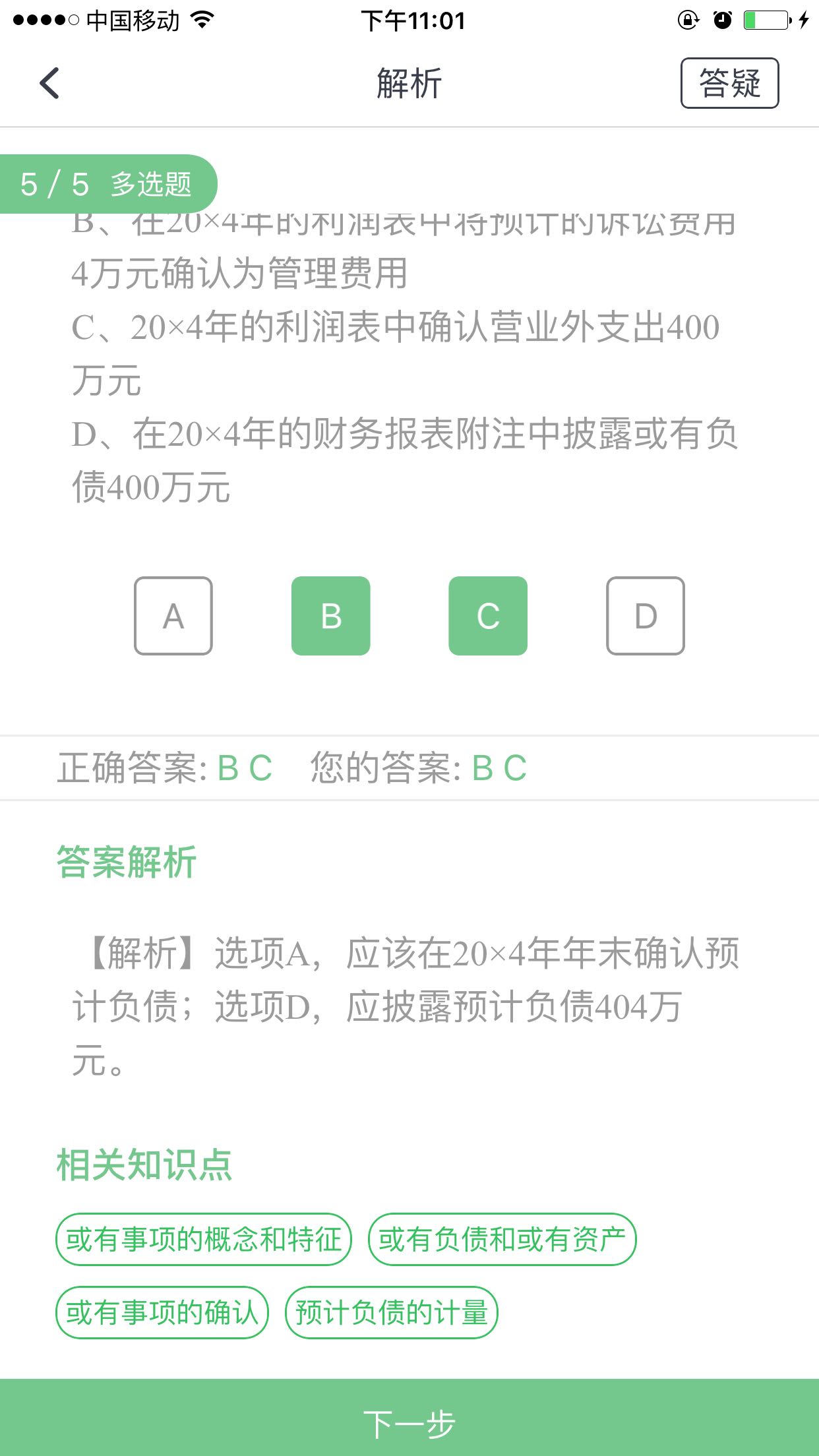Open the 或有负债和或有资产 knowledge point
Image resolution: width=819 pixels, height=1456 pixels.
pos(502,1239)
